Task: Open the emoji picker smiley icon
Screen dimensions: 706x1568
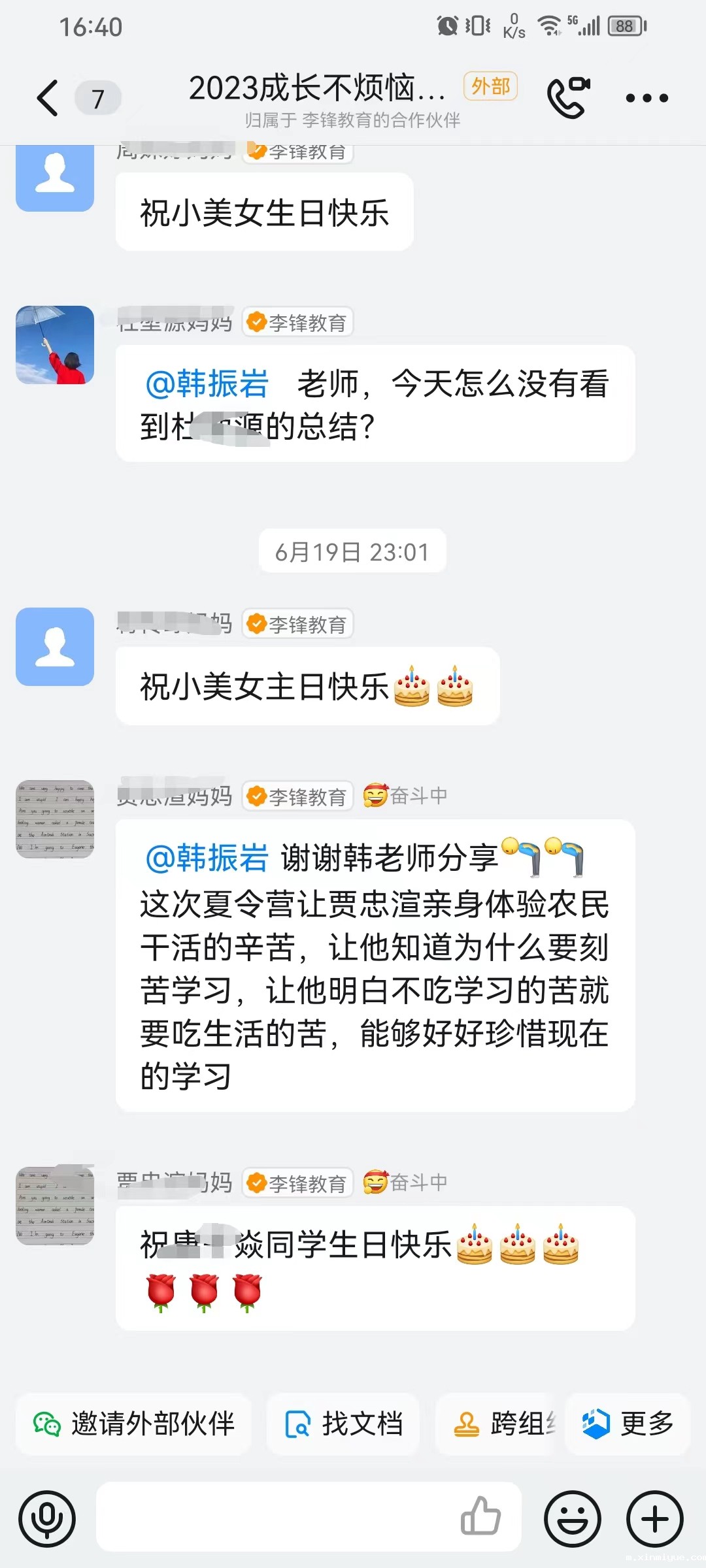Action: click(571, 1518)
